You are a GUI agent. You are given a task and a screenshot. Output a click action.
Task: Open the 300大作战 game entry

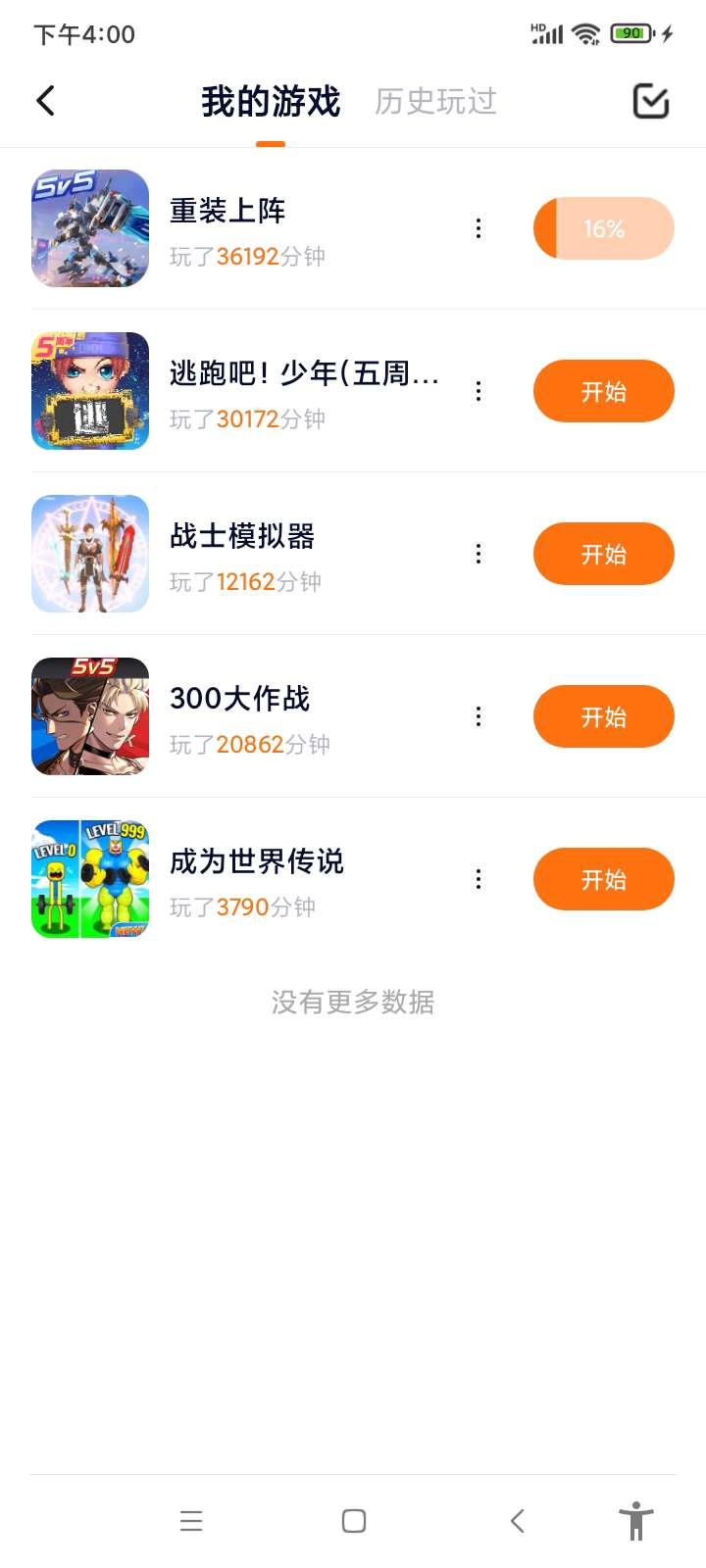240,699
